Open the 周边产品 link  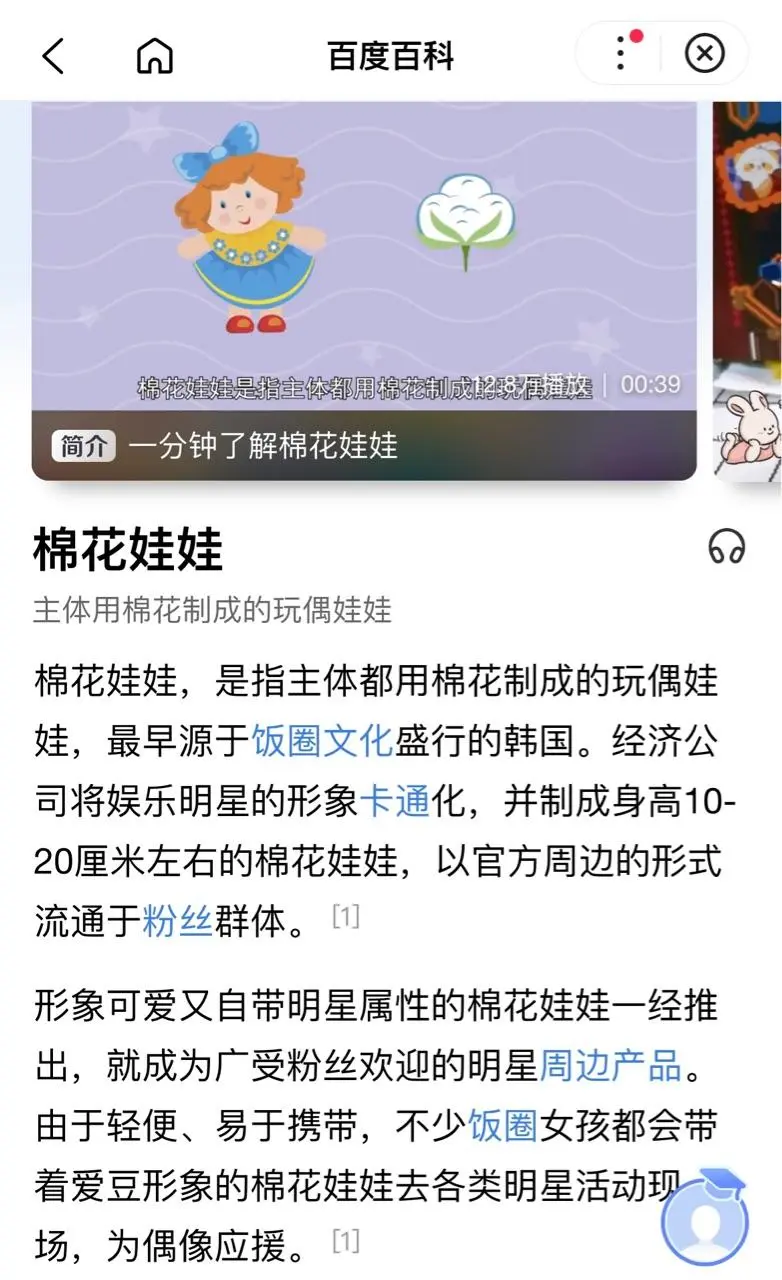(611, 1066)
